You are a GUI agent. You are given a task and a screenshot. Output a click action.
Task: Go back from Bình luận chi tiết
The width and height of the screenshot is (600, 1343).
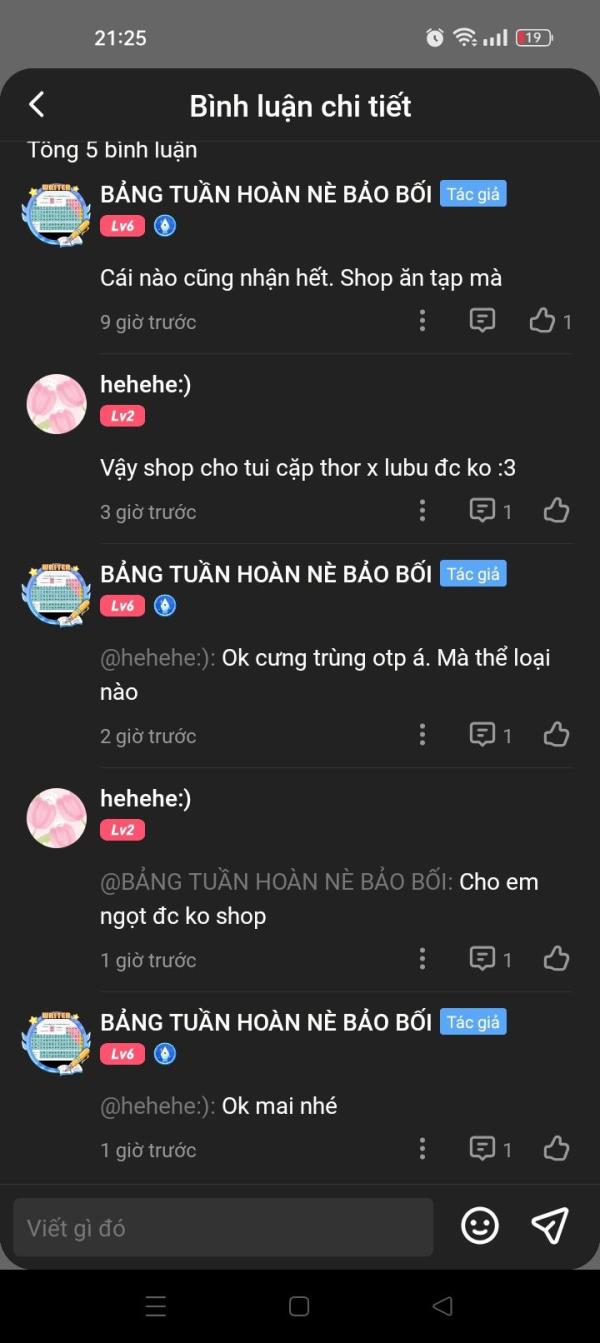point(37,105)
